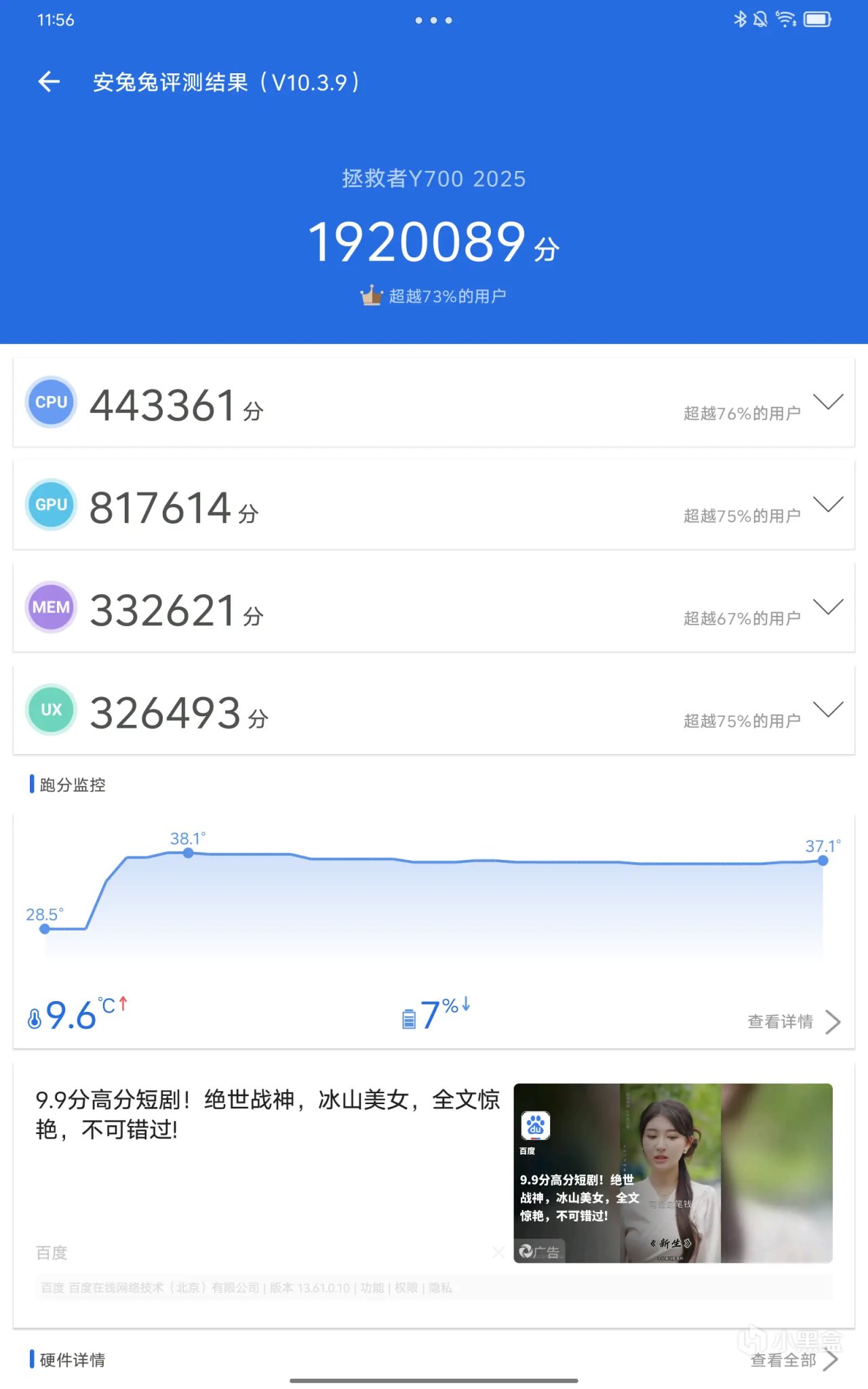
Task: Go back using the top arrow
Action: (x=49, y=82)
